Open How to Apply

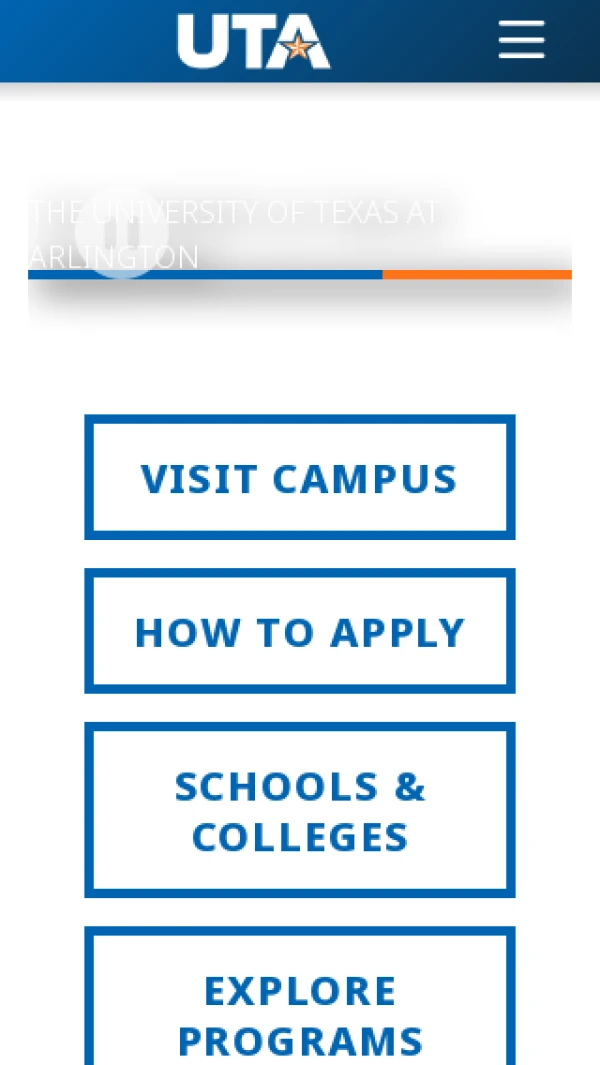tap(300, 632)
